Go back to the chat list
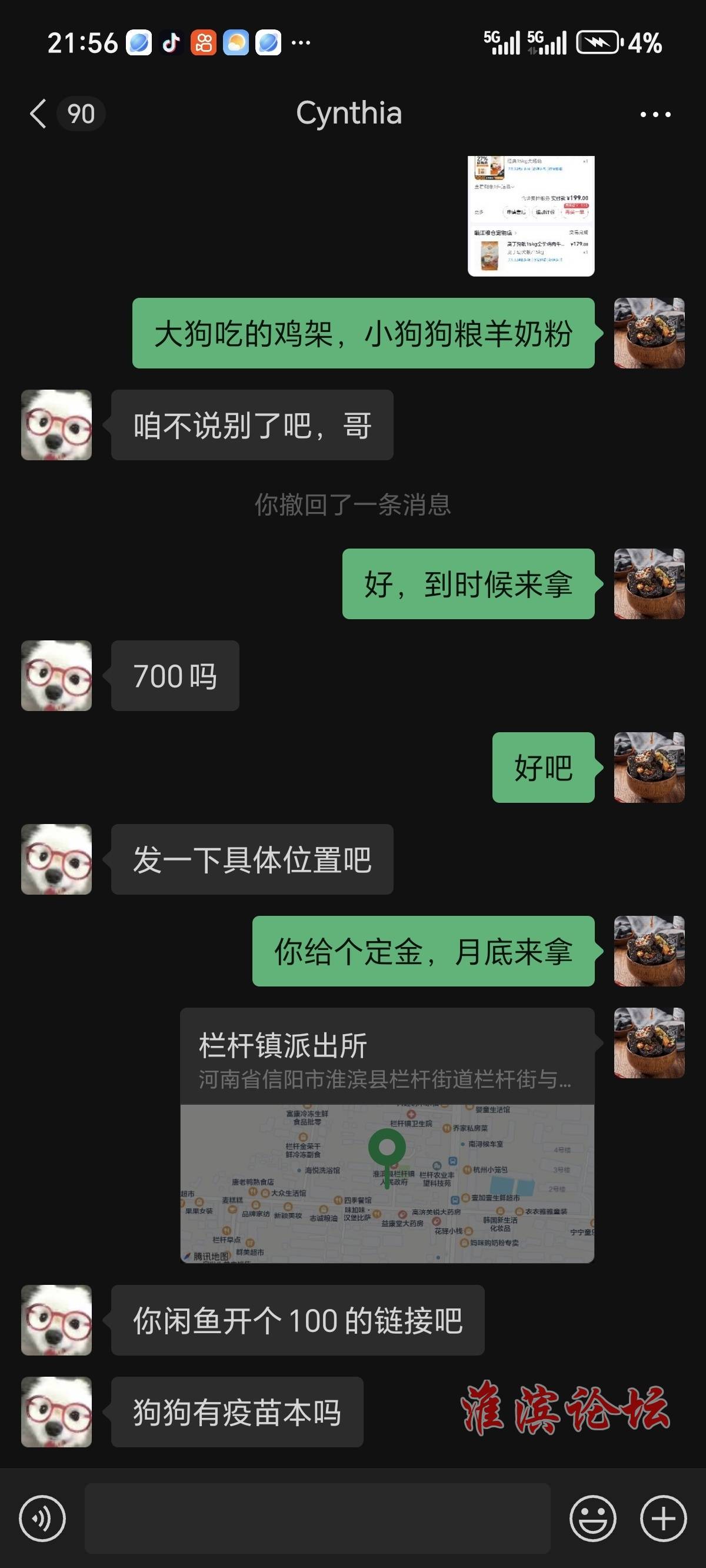The width and height of the screenshot is (706, 1568). (x=38, y=114)
